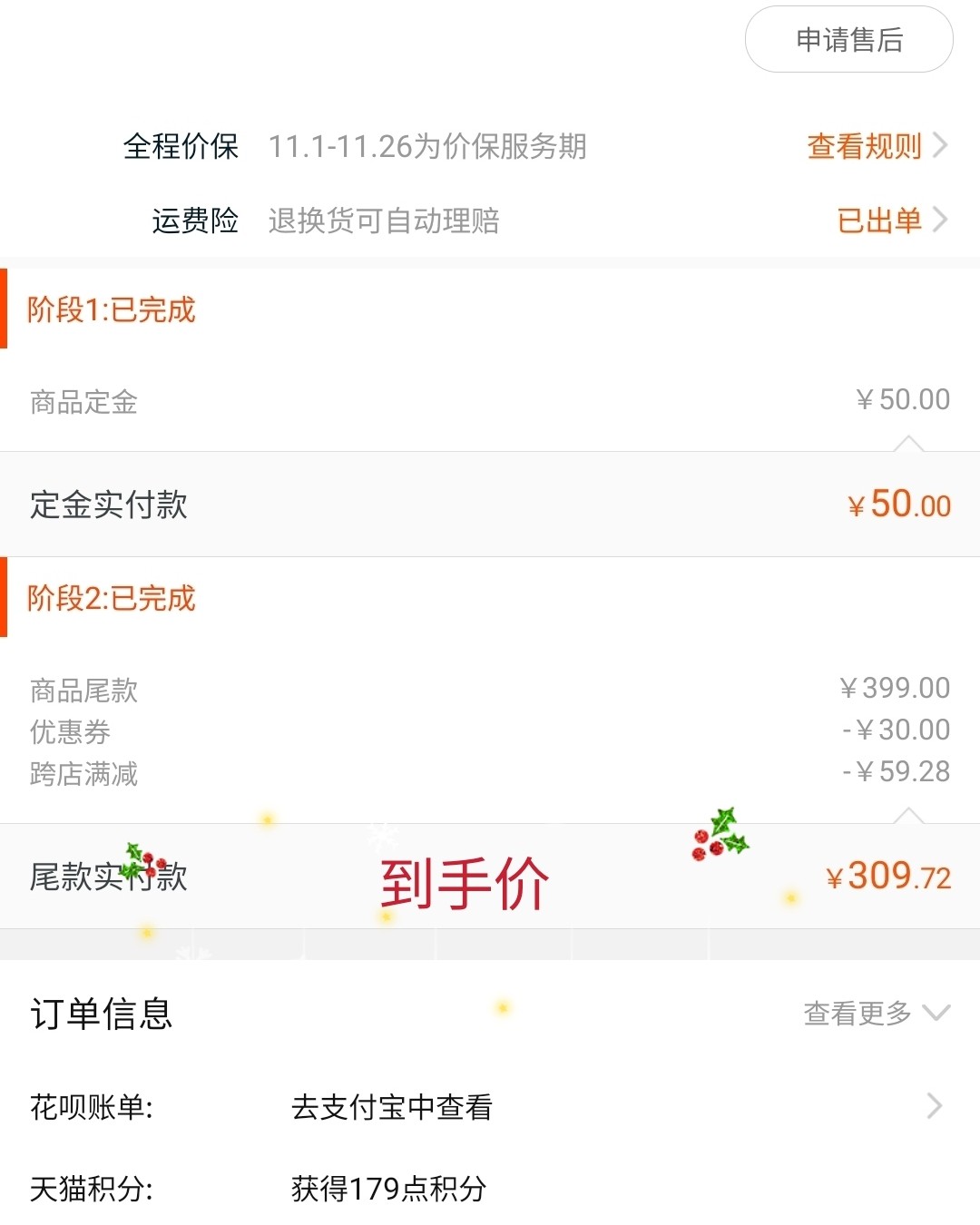Click the 已出单 shipping insurance status
This screenshot has height=1225, width=980.
coord(878,219)
